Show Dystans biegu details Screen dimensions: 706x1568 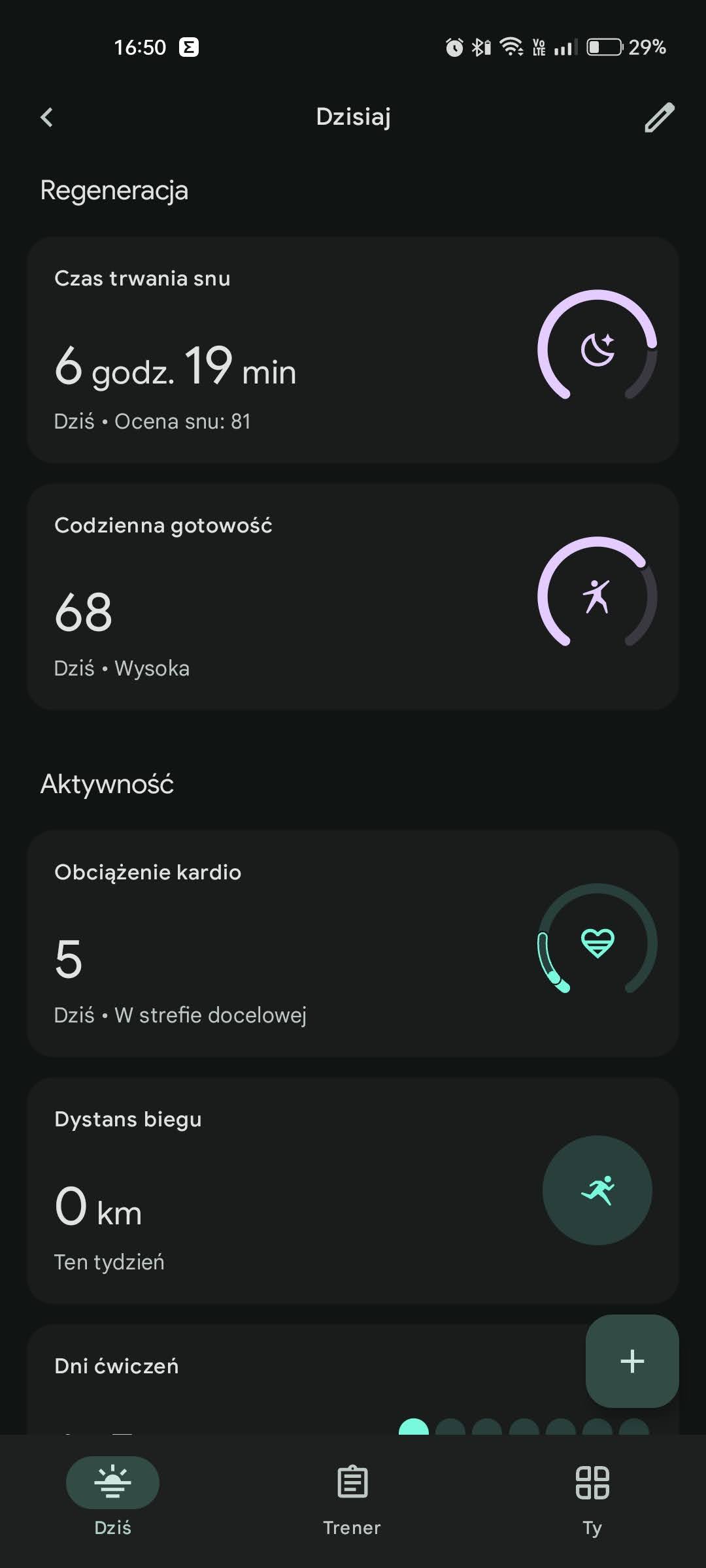coord(353,1190)
